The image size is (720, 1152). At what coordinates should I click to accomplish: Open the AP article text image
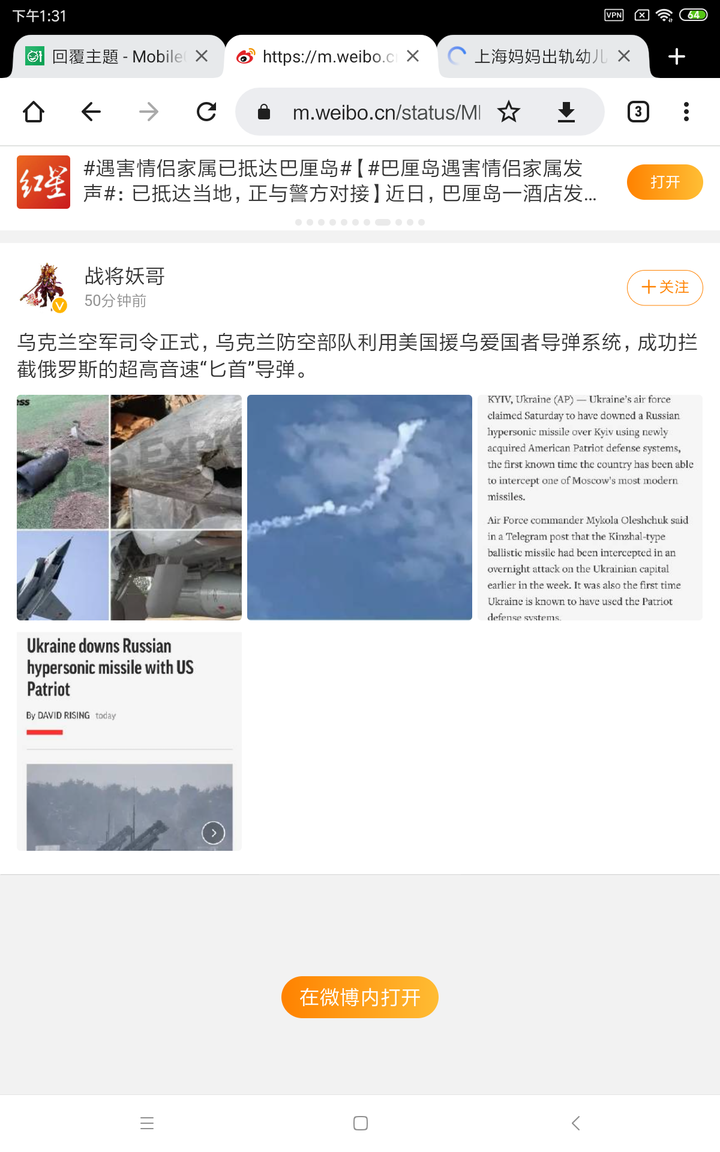(x=590, y=507)
